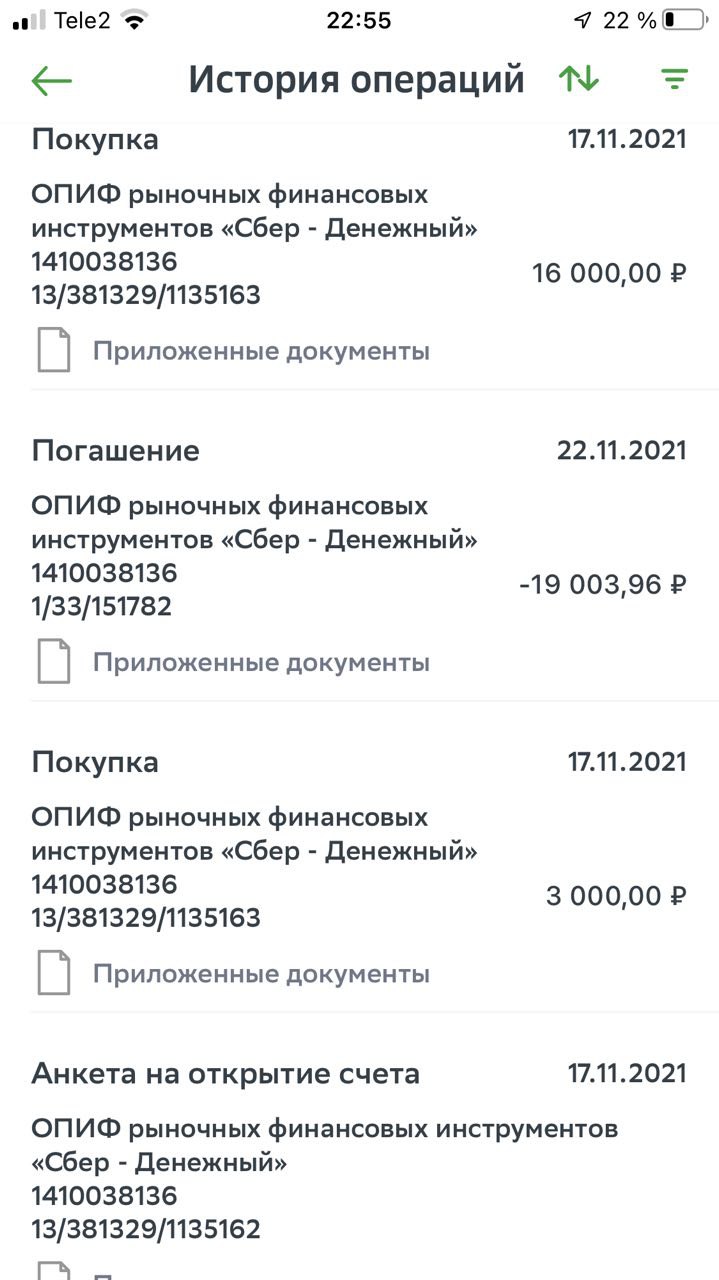Open attached documents for the 16 000,00 ₽ purchase
Screen dimensions: 719x1280
pyautogui.click(x=233, y=351)
